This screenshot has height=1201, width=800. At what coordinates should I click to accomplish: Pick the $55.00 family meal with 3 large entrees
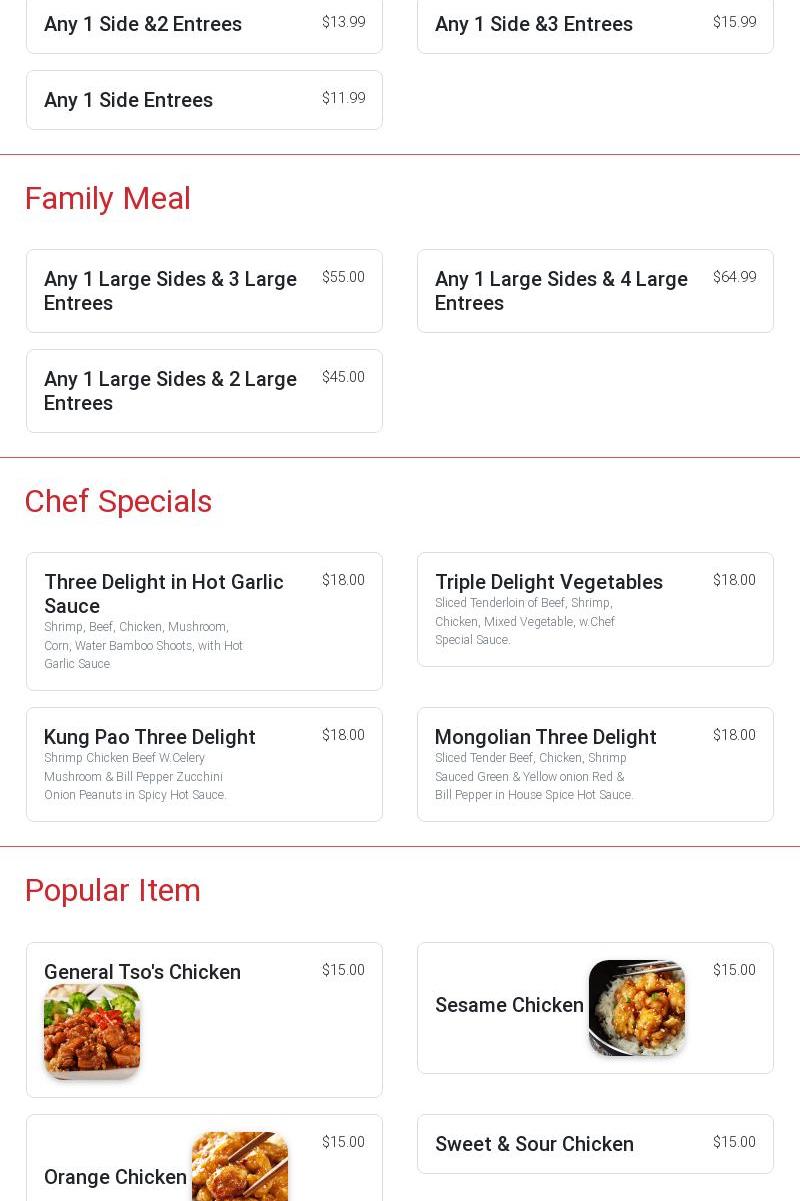[x=204, y=291]
